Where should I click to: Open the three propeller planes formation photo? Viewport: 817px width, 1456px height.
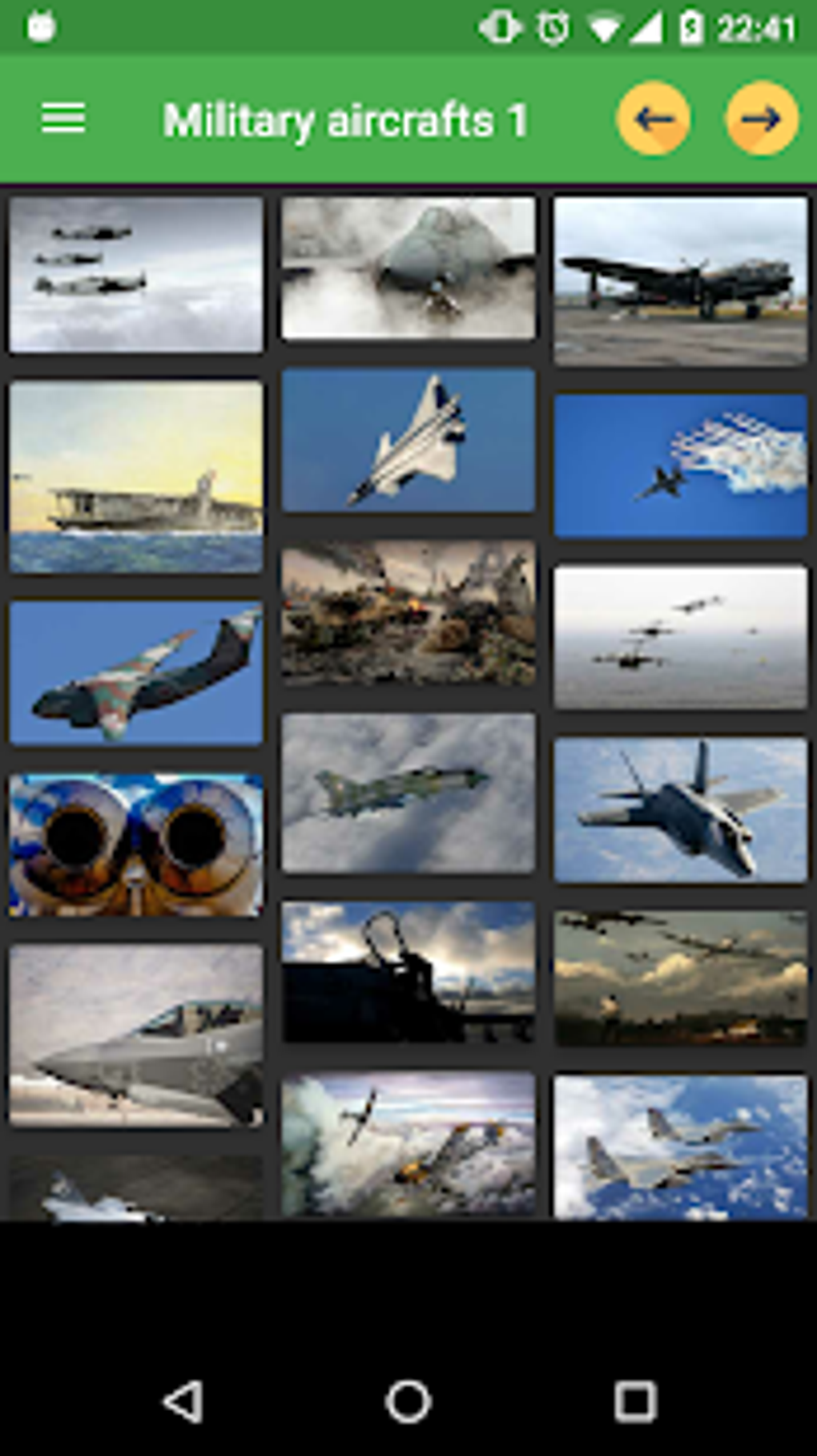click(x=136, y=275)
